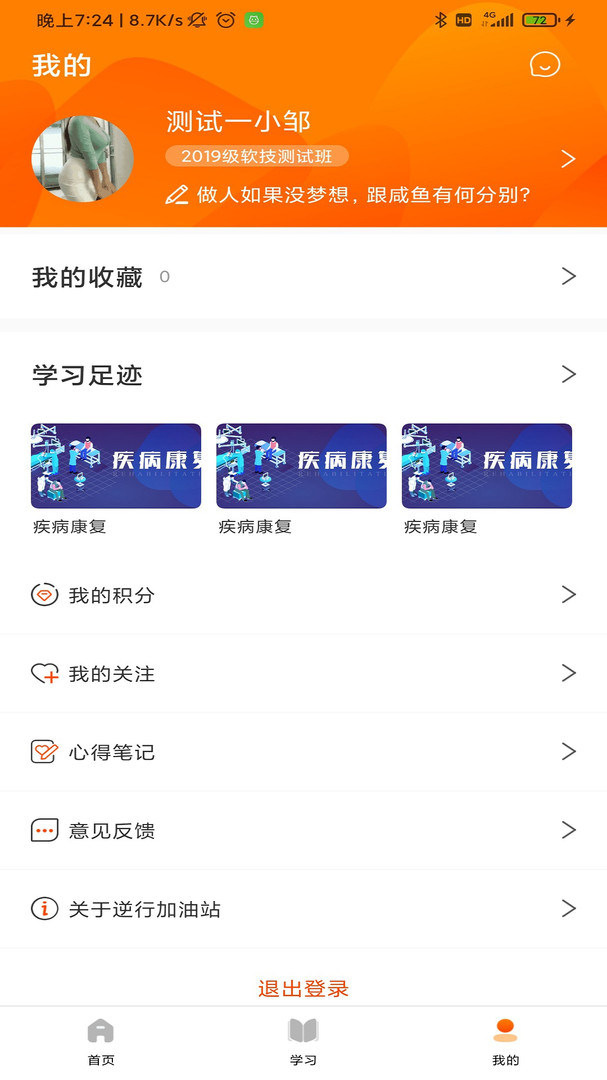Open the third 疾病康复 course card

tap(487, 466)
